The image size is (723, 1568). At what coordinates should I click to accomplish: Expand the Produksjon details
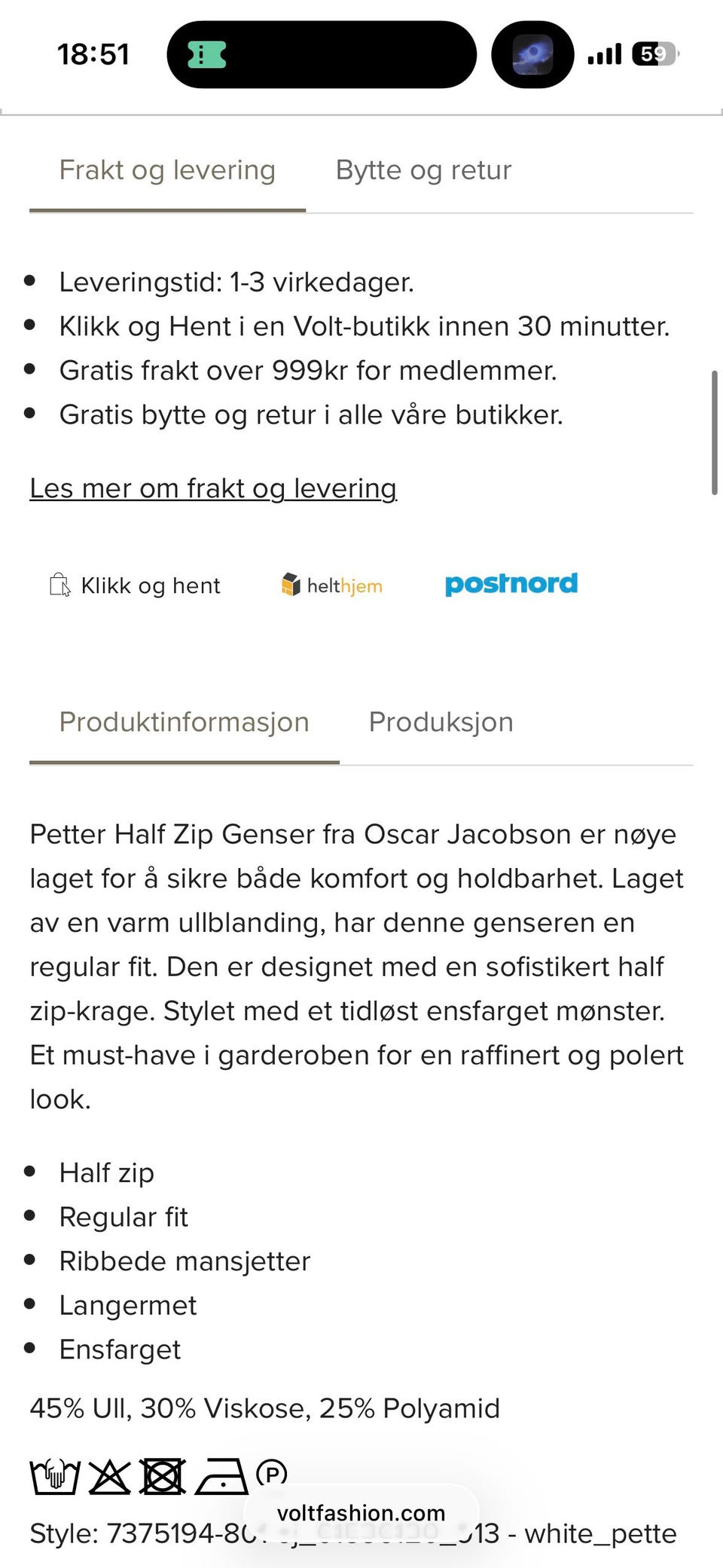tap(441, 721)
